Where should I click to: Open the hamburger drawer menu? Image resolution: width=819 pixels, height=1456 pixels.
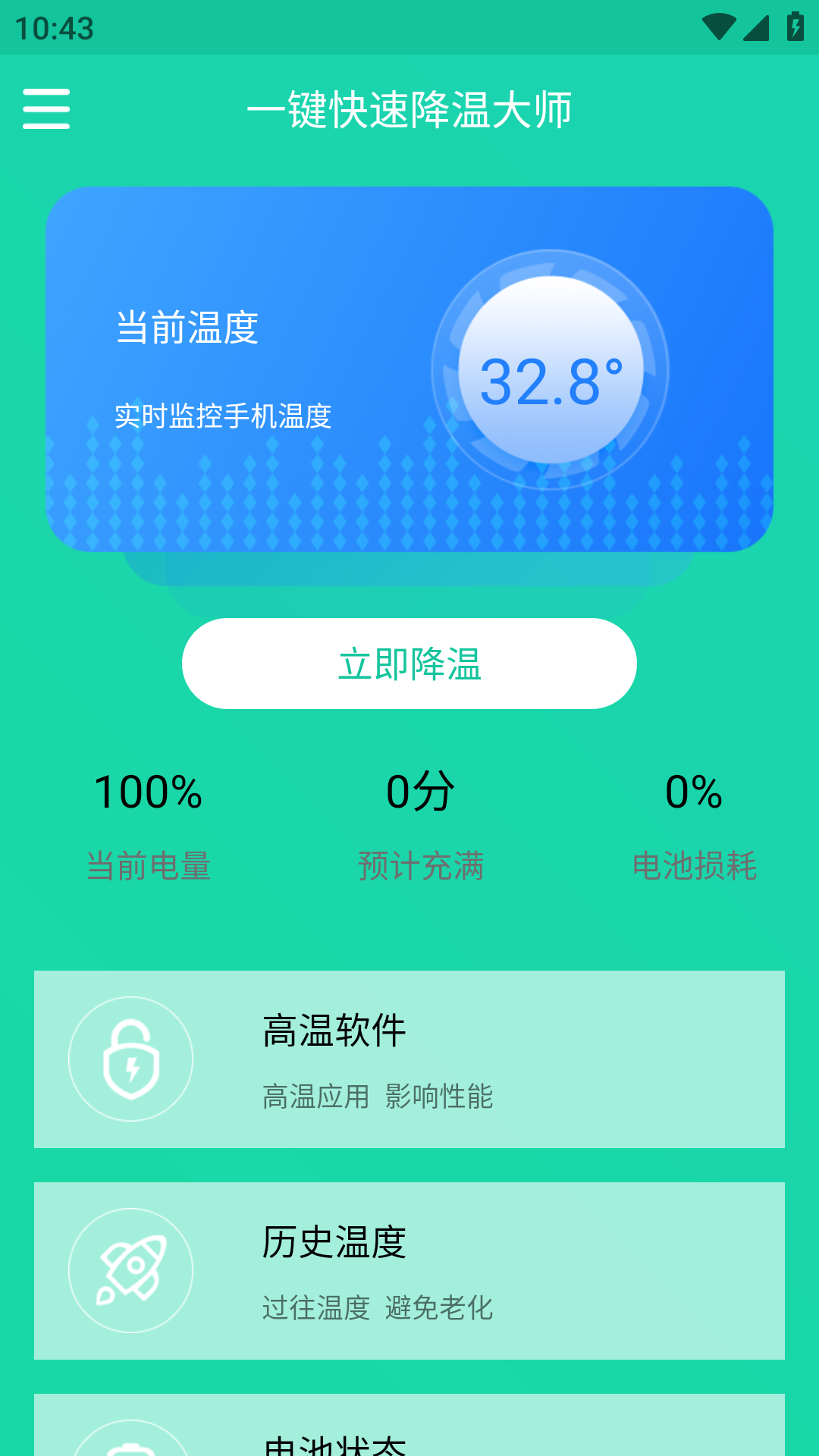click(x=46, y=108)
